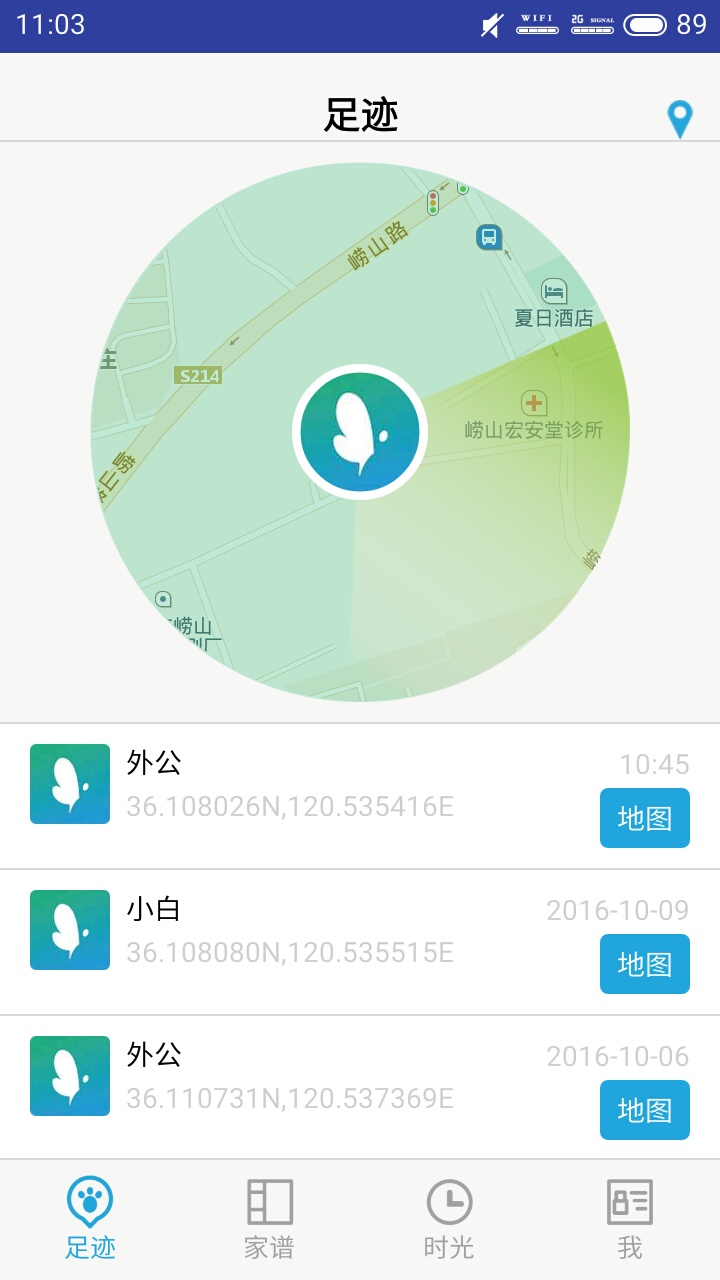This screenshot has width=720, height=1280.
Task: Open the 我 tab
Action: (x=629, y=1220)
